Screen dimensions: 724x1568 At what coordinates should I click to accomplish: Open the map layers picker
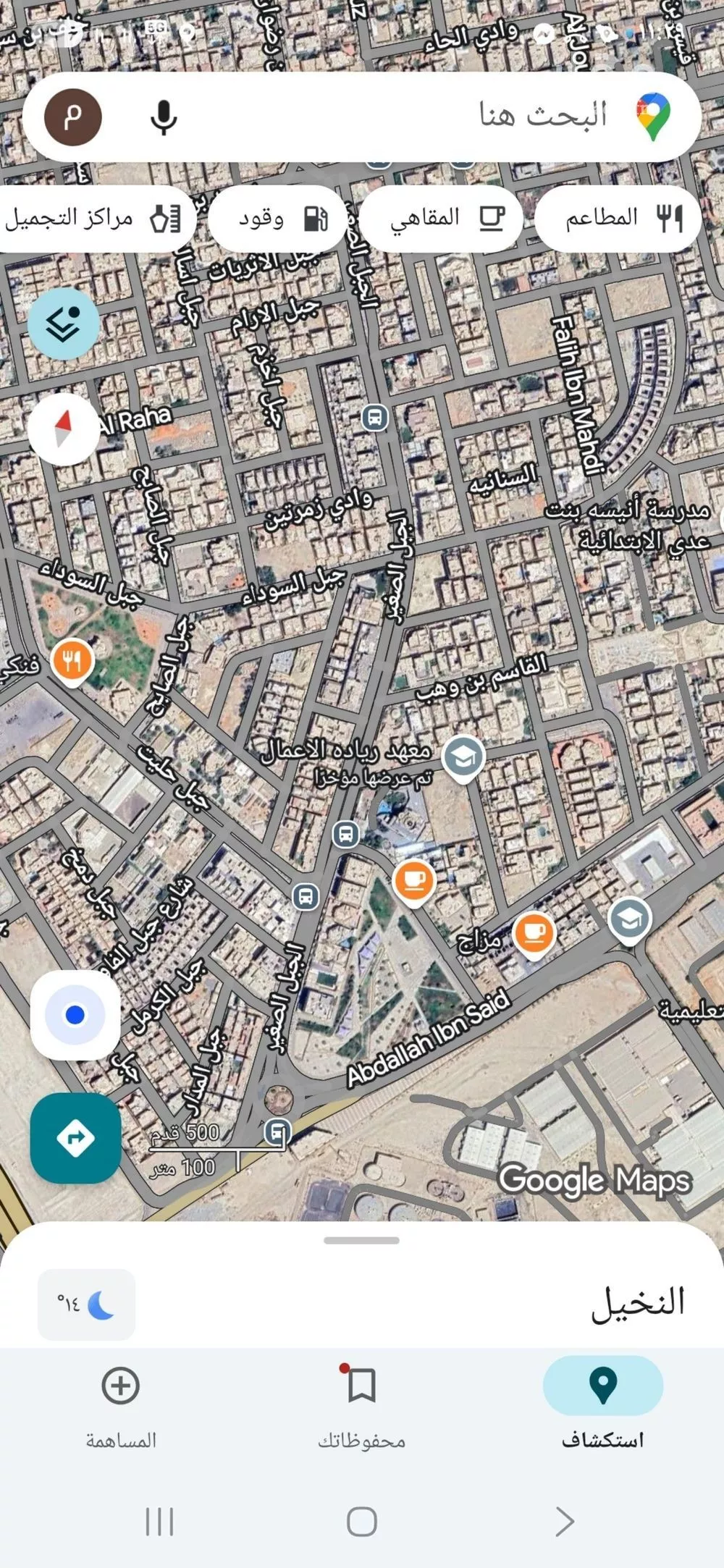point(64,324)
